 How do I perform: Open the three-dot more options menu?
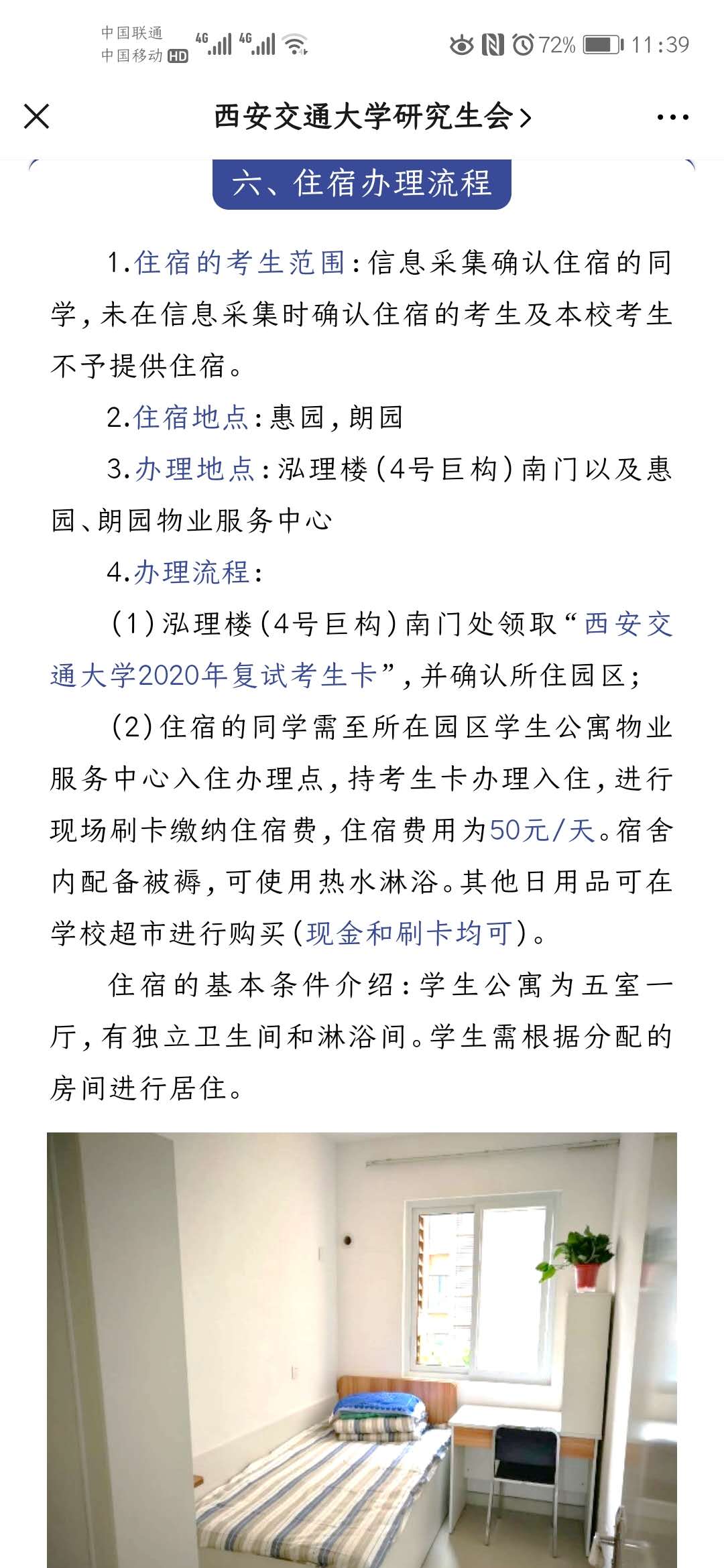click(672, 118)
